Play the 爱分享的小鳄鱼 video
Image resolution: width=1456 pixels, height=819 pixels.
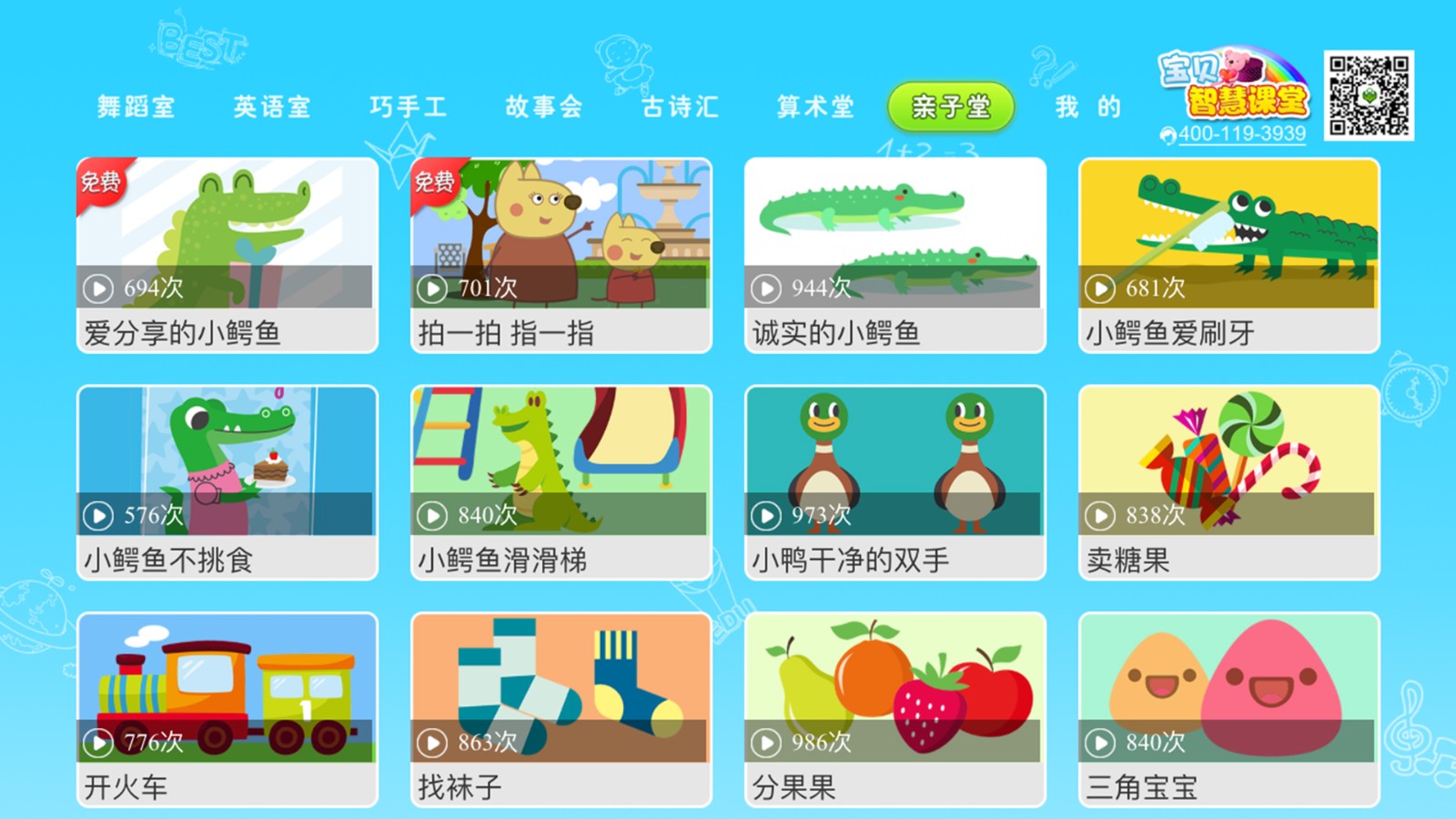pos(227,255)
